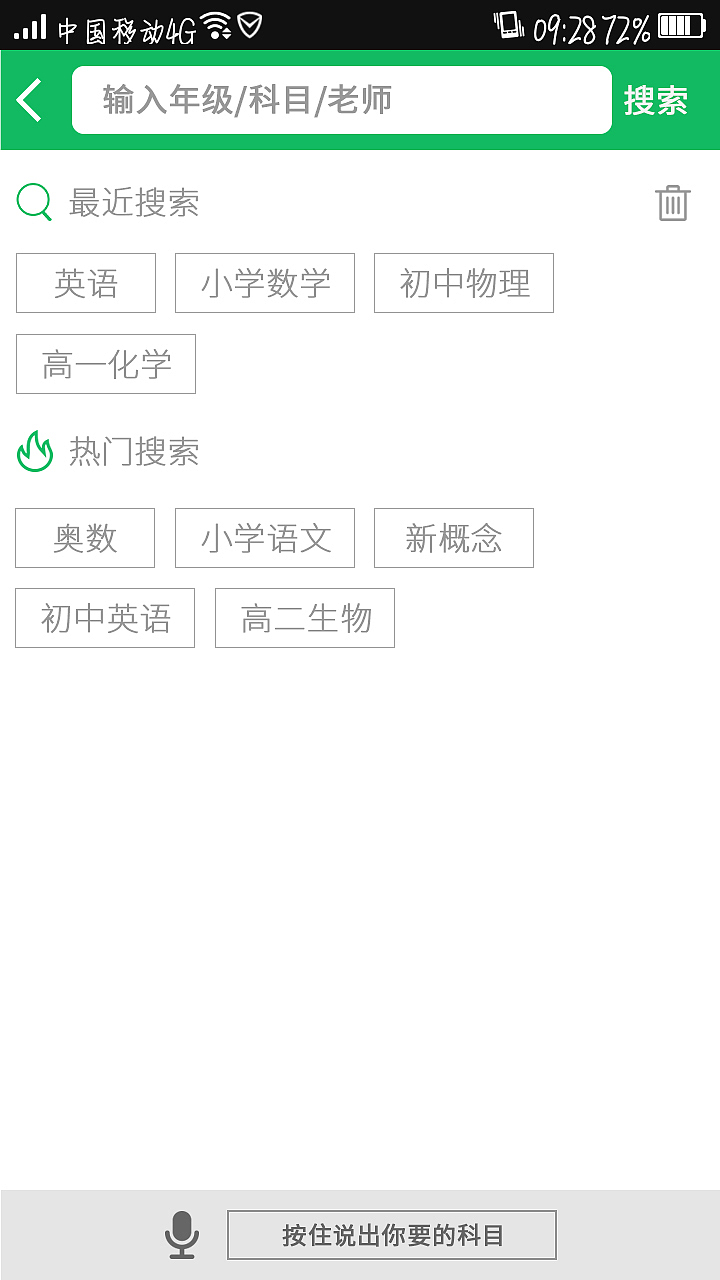Select the 小学数学 recent search tag

pos(264,283)
